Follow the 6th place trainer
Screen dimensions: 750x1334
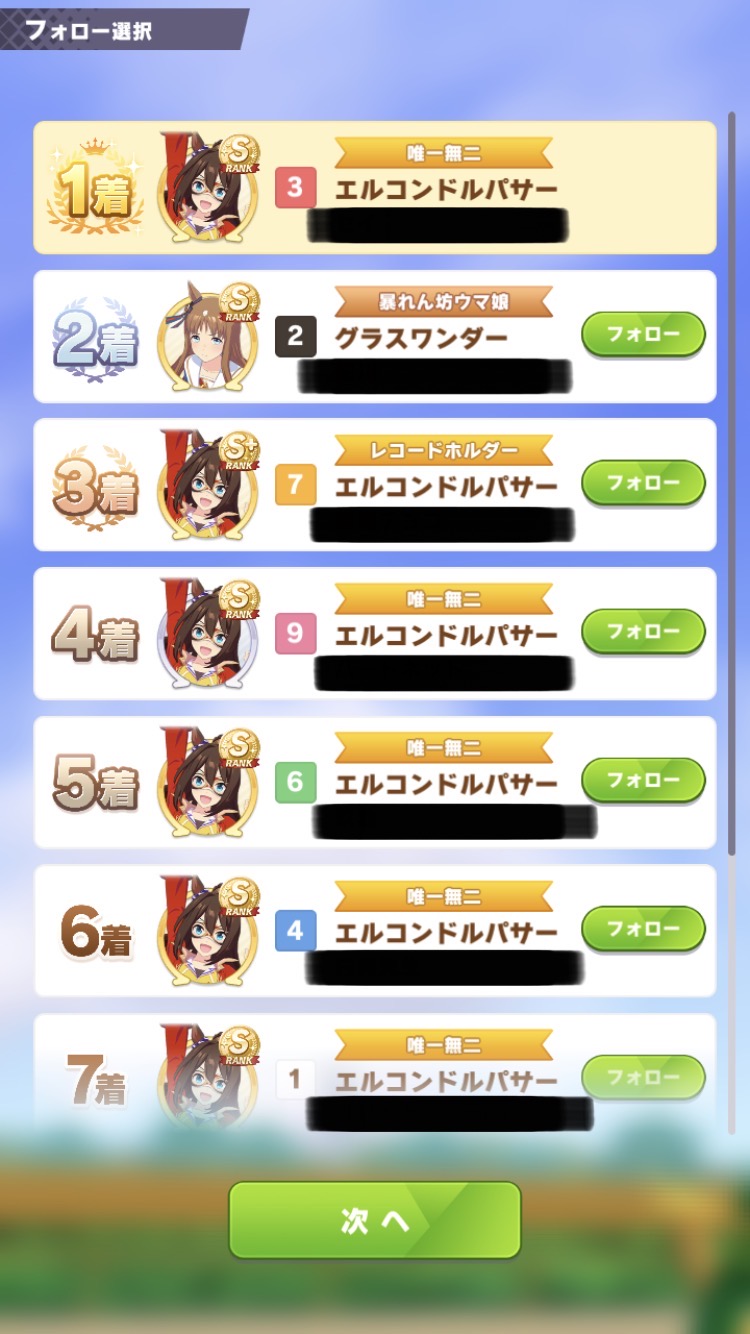[643, 928]
